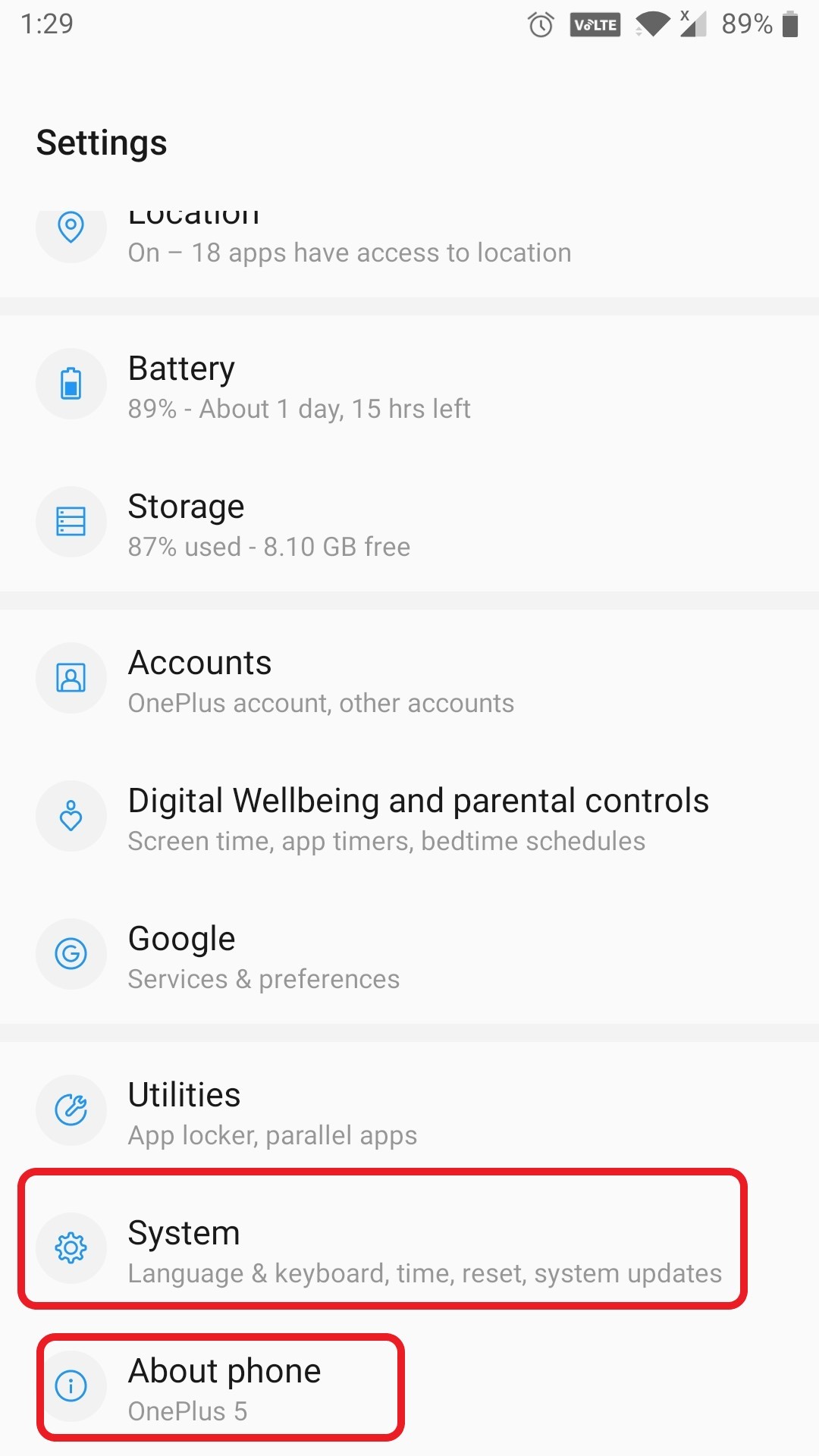Select the Accounts person icon

click(x=71, y=678)
